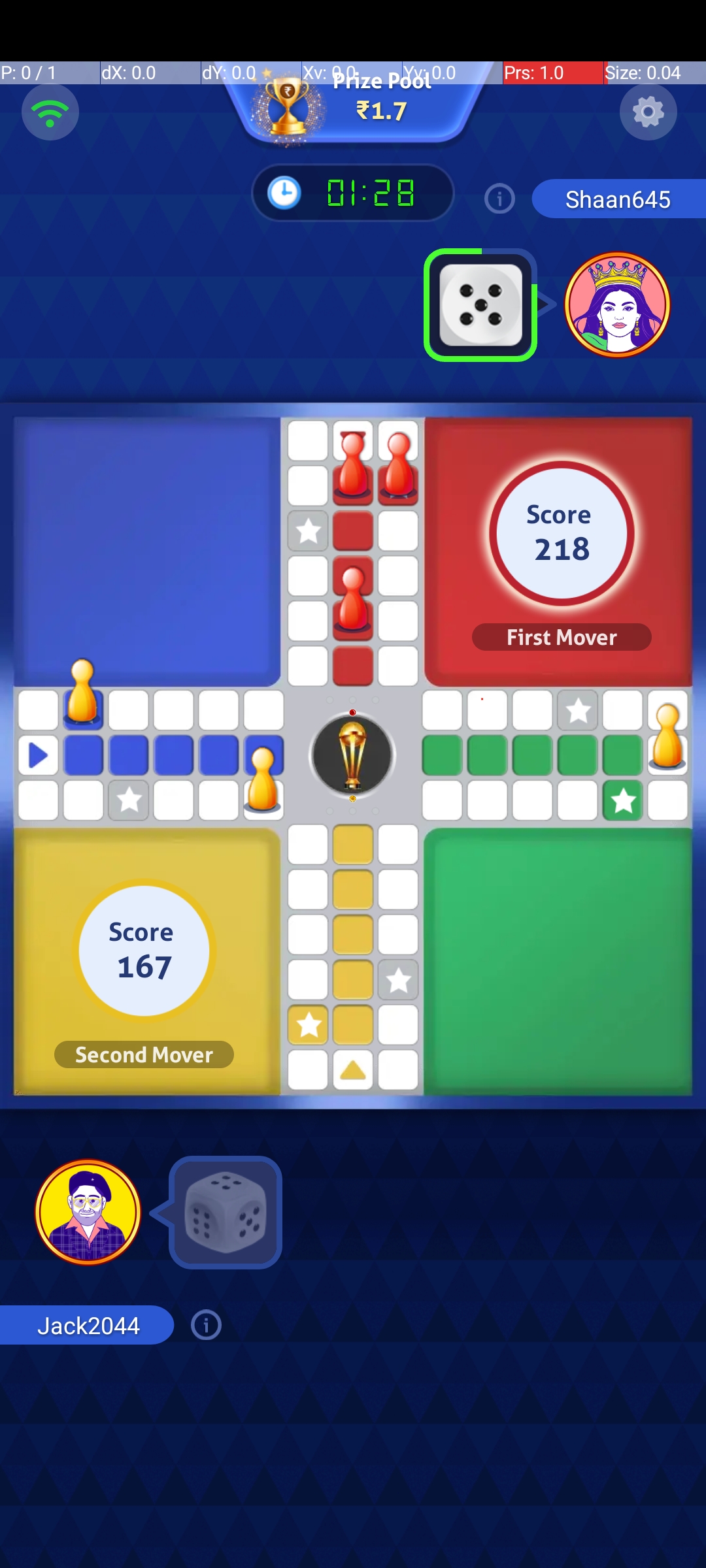
Task: Open Jack2044's player avatar
Action: pos(88,1212)
